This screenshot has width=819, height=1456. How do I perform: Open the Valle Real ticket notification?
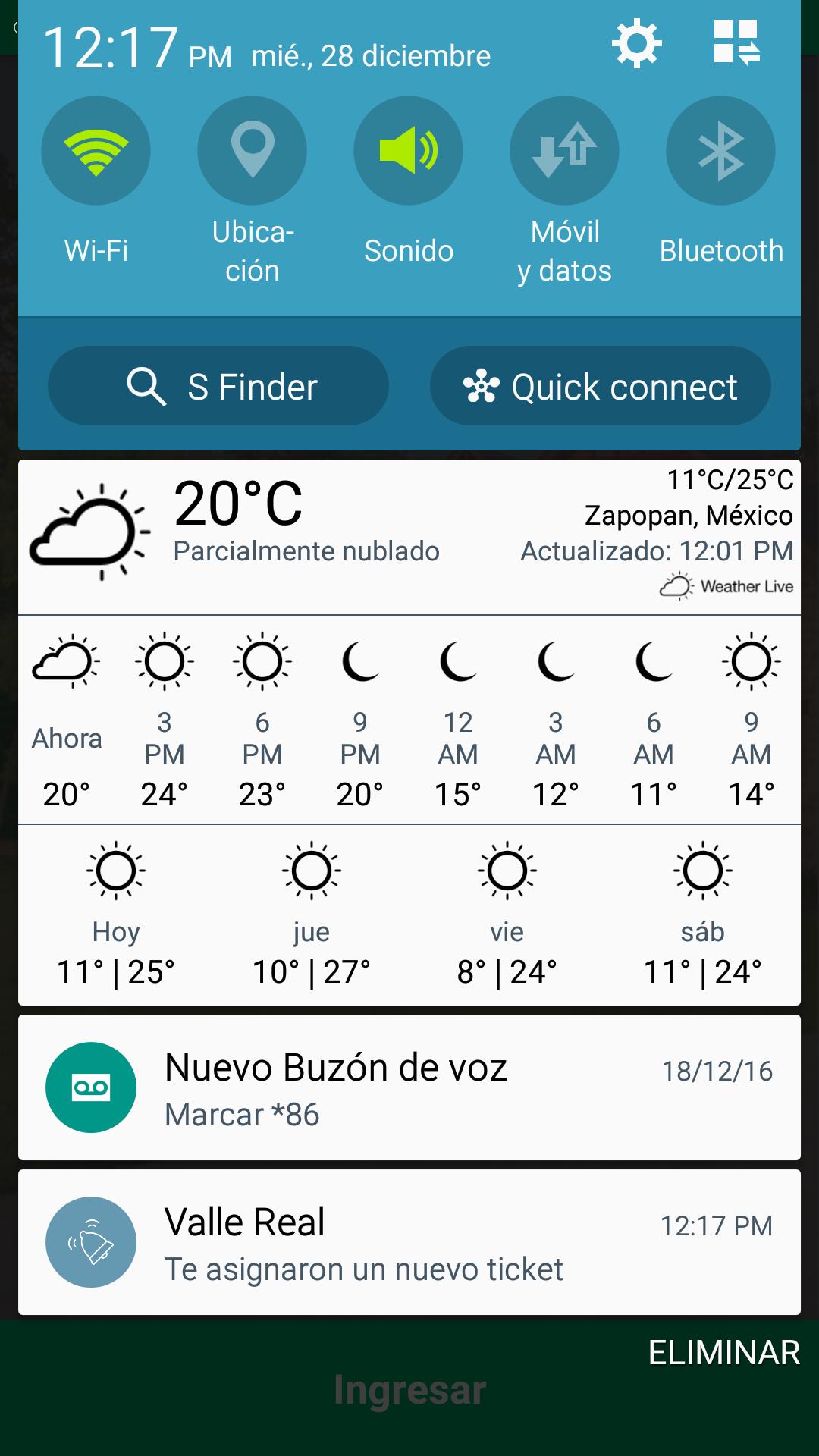[409, 1241]
